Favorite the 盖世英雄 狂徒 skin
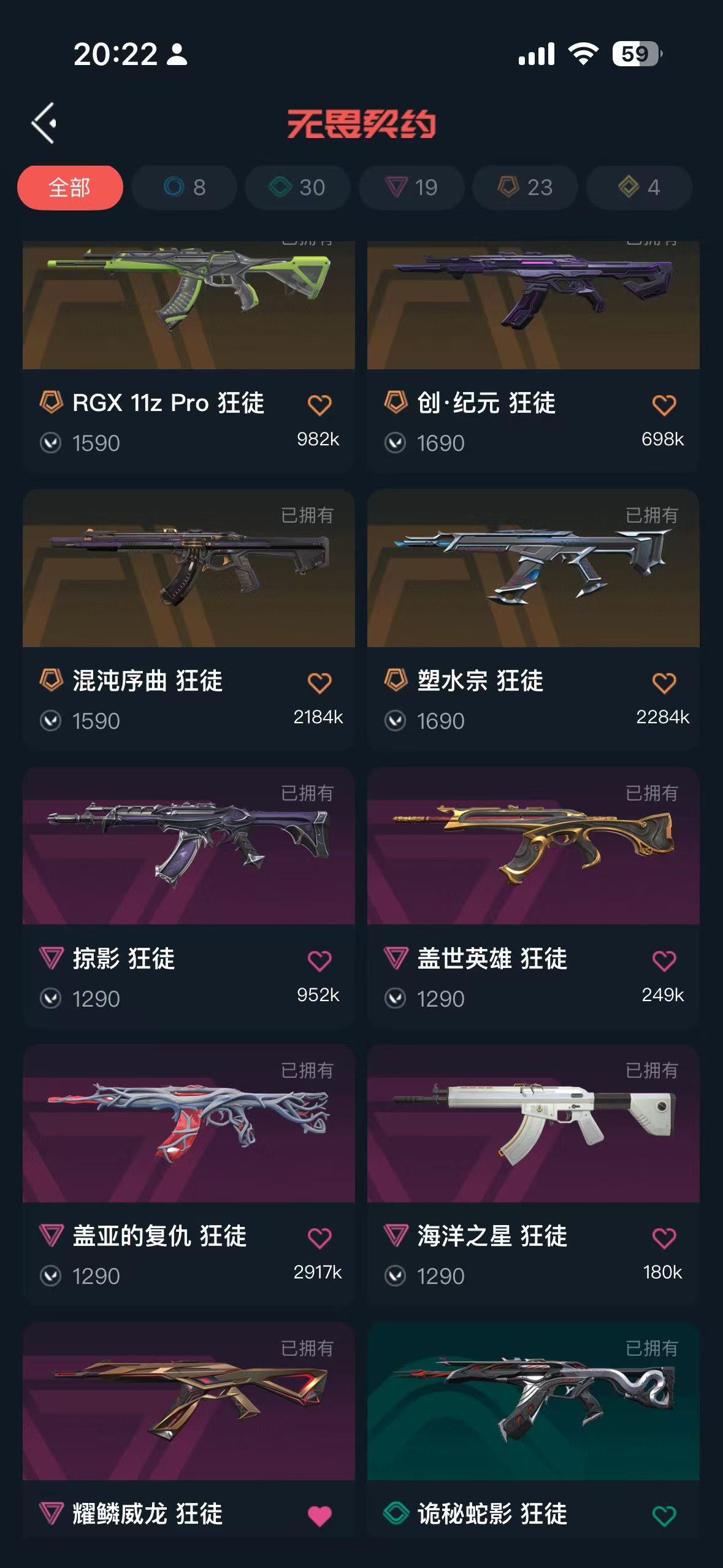 pos(664,961)
